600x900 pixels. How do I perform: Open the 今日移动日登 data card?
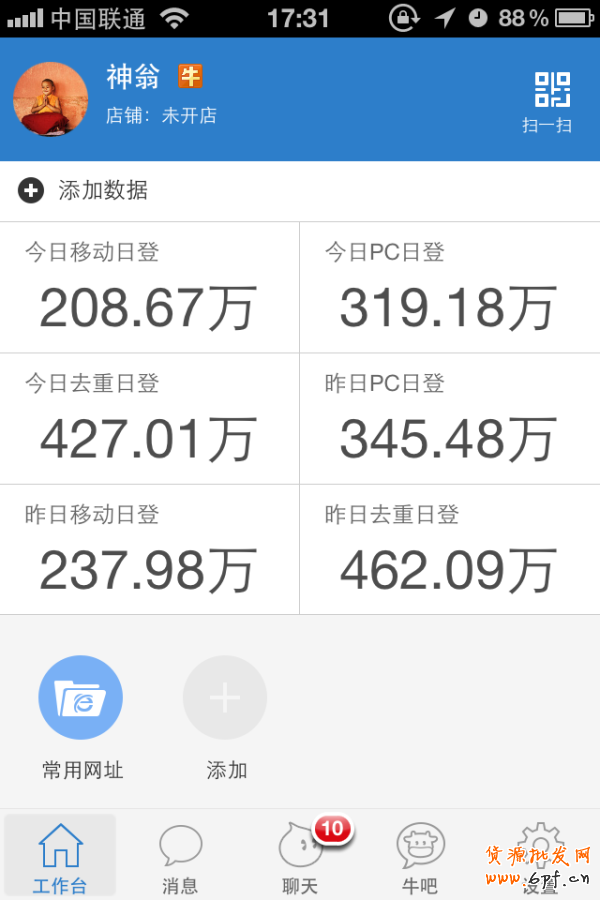coord(149,287)
